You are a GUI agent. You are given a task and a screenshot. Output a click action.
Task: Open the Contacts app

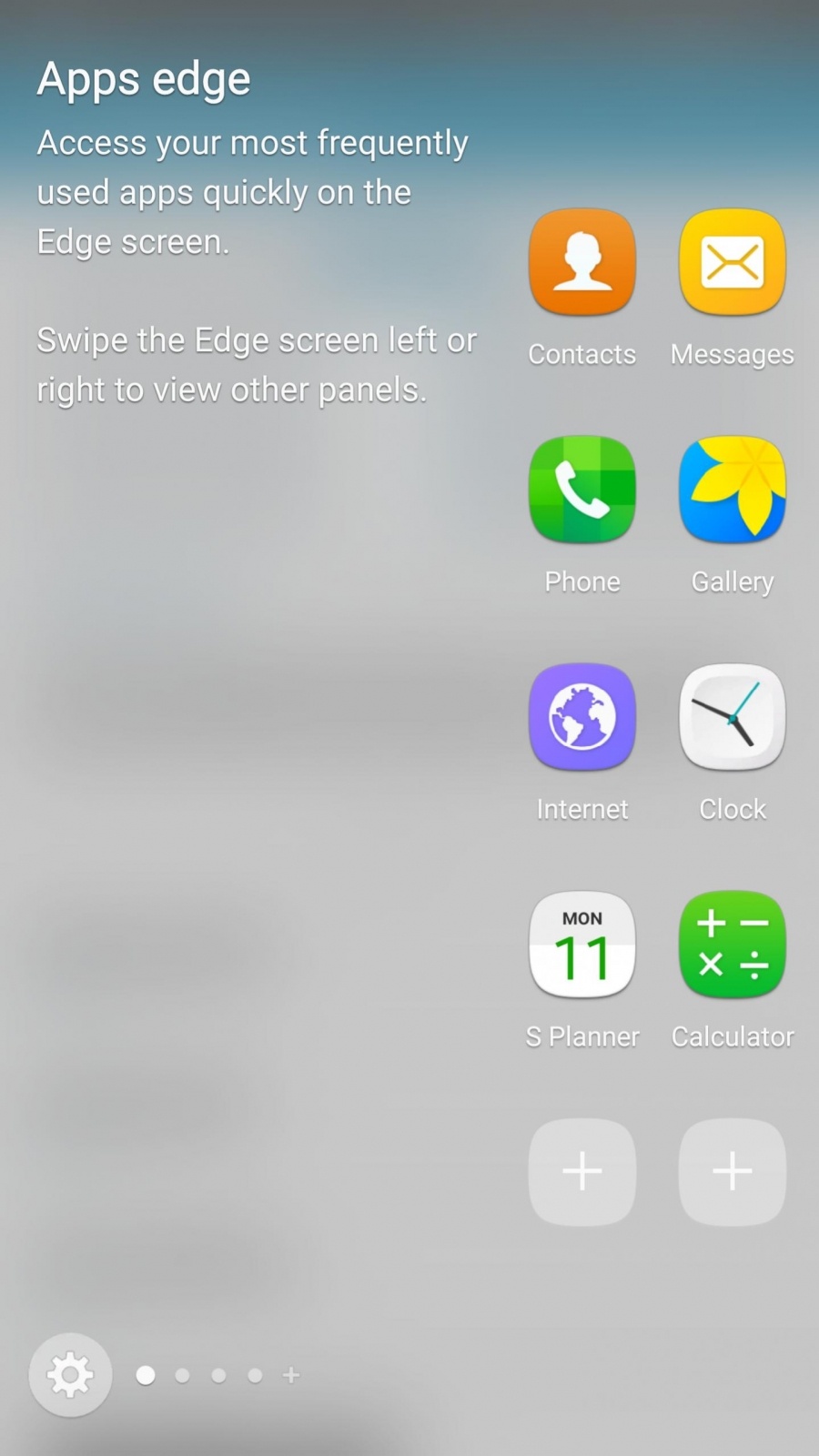pyautogui.click(x=582, y=263)
